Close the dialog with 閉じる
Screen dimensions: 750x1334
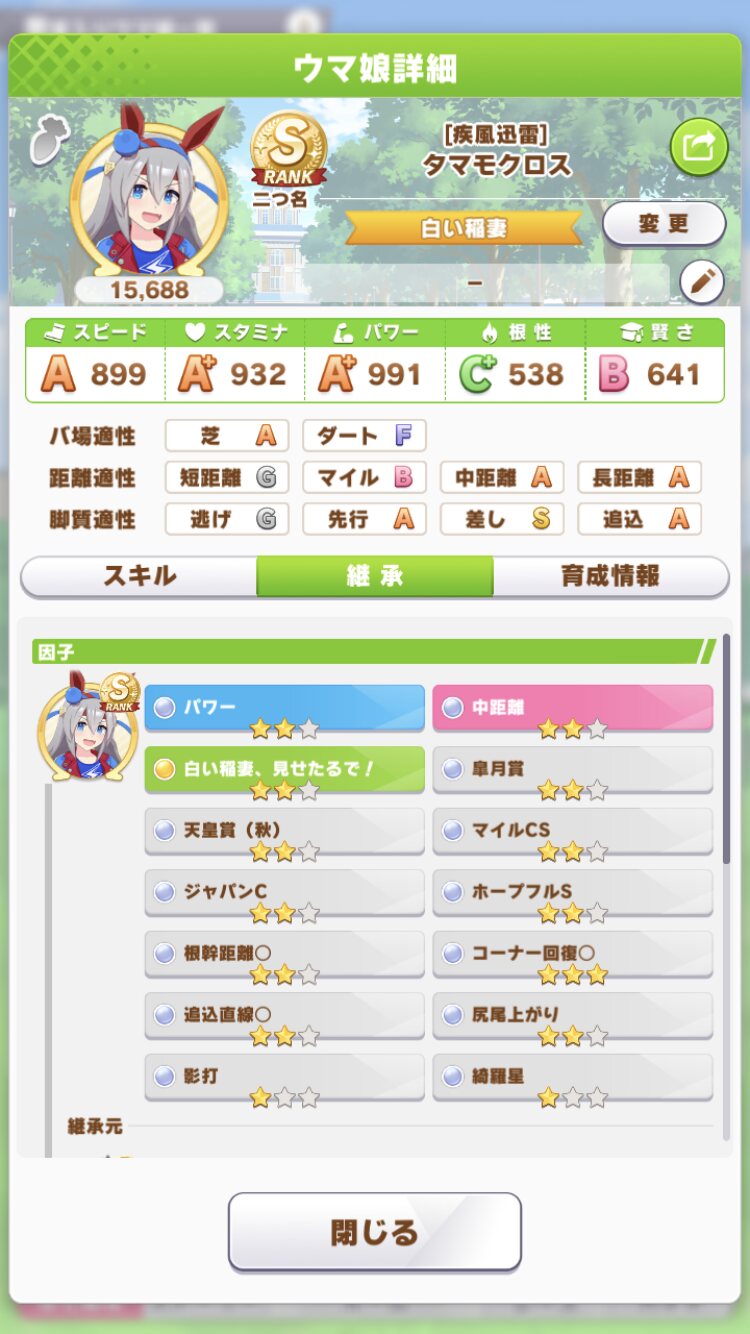(x=374, y=1231)
